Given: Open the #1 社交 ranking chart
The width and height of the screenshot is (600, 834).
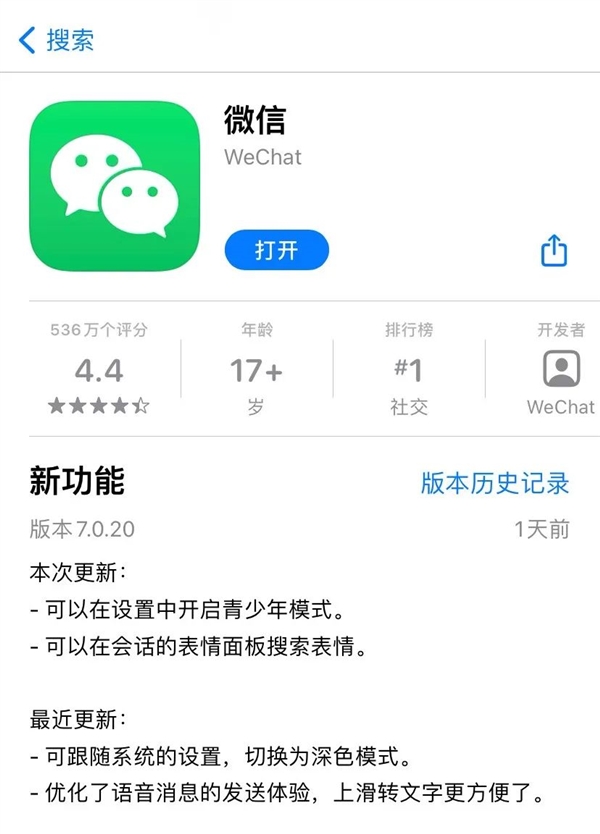Looking at the screenshot, I should point(408,370).
